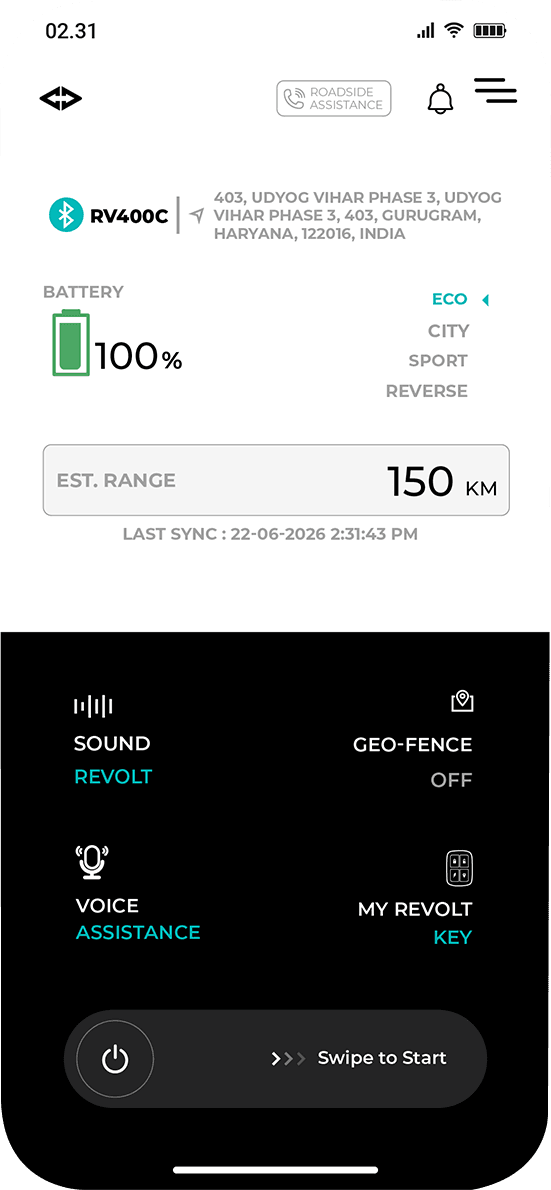Switch to SPORT riding mode

click(438, 360)
